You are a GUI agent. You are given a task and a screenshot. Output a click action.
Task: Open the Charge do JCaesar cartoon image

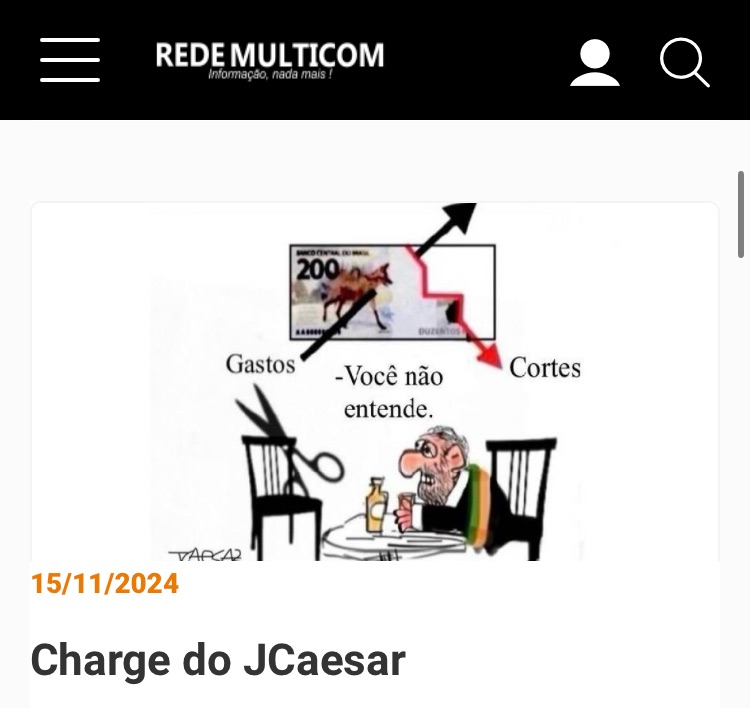point(375,385)
